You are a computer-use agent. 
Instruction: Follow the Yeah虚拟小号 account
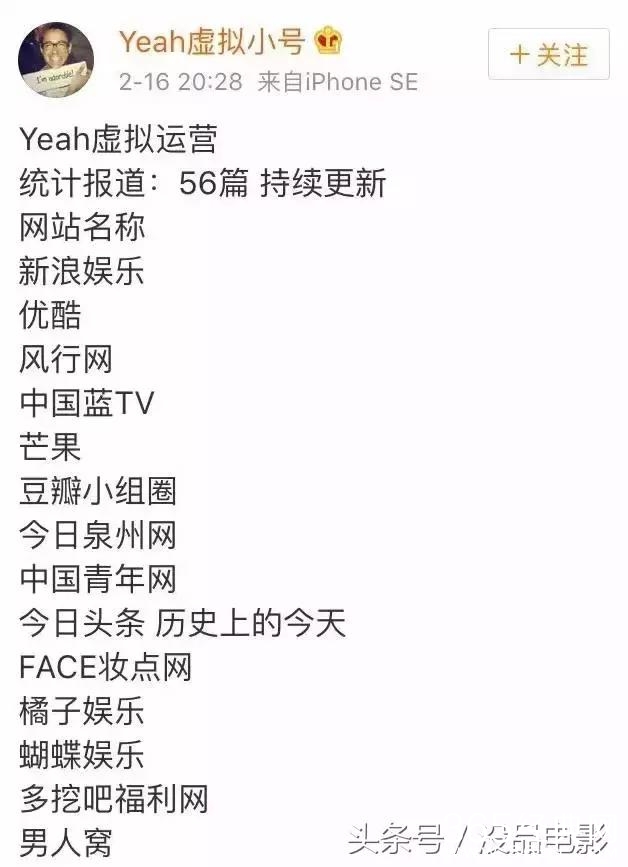pos(548,54)
